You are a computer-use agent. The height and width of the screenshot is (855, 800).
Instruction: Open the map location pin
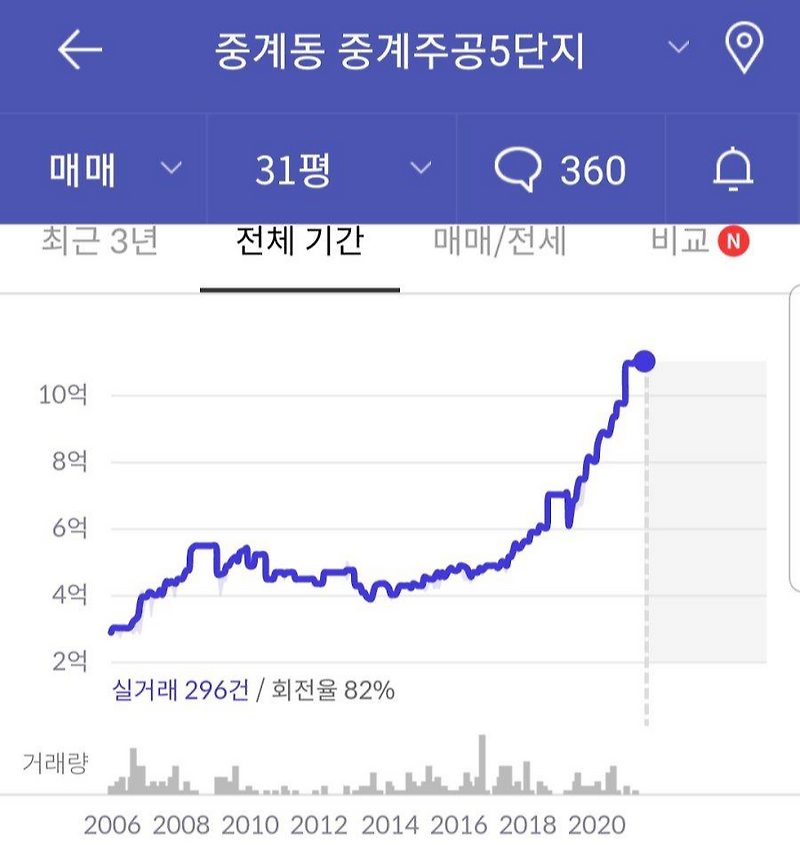(744, 47)
